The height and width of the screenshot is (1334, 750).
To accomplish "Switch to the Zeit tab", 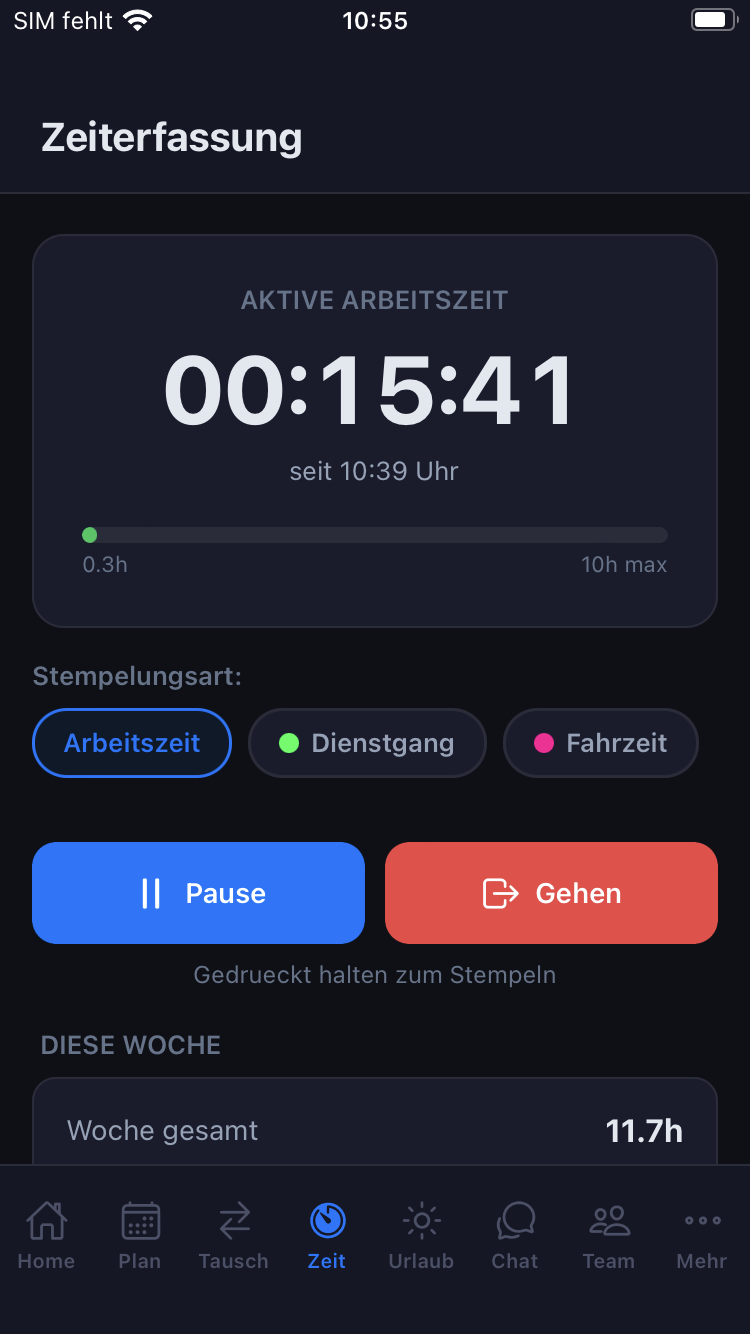I will [x=327, y=1233].
